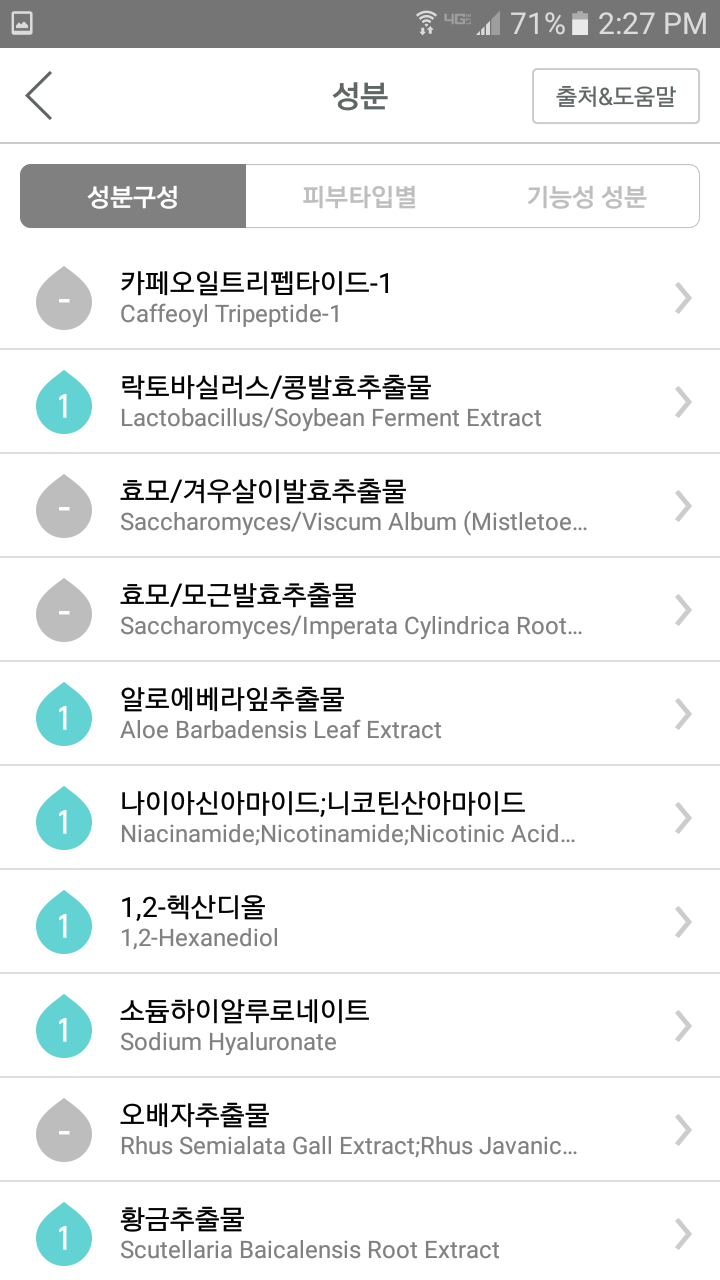
Task: Open the Niacinamide ingredient row
Action: (x=360, y=818)
